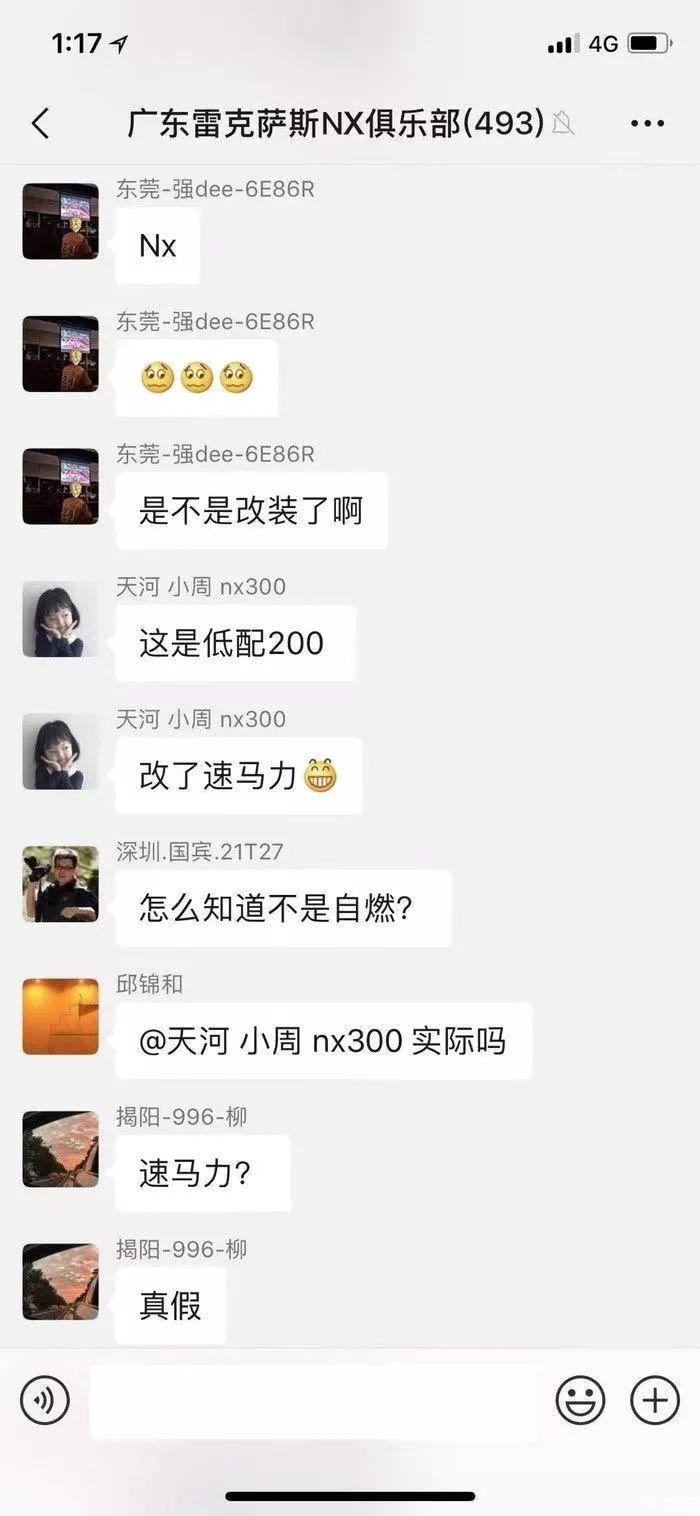
Task: Open avatar of 揭阳-996-柳 beside 速马力?
Action: point(61,1149)
